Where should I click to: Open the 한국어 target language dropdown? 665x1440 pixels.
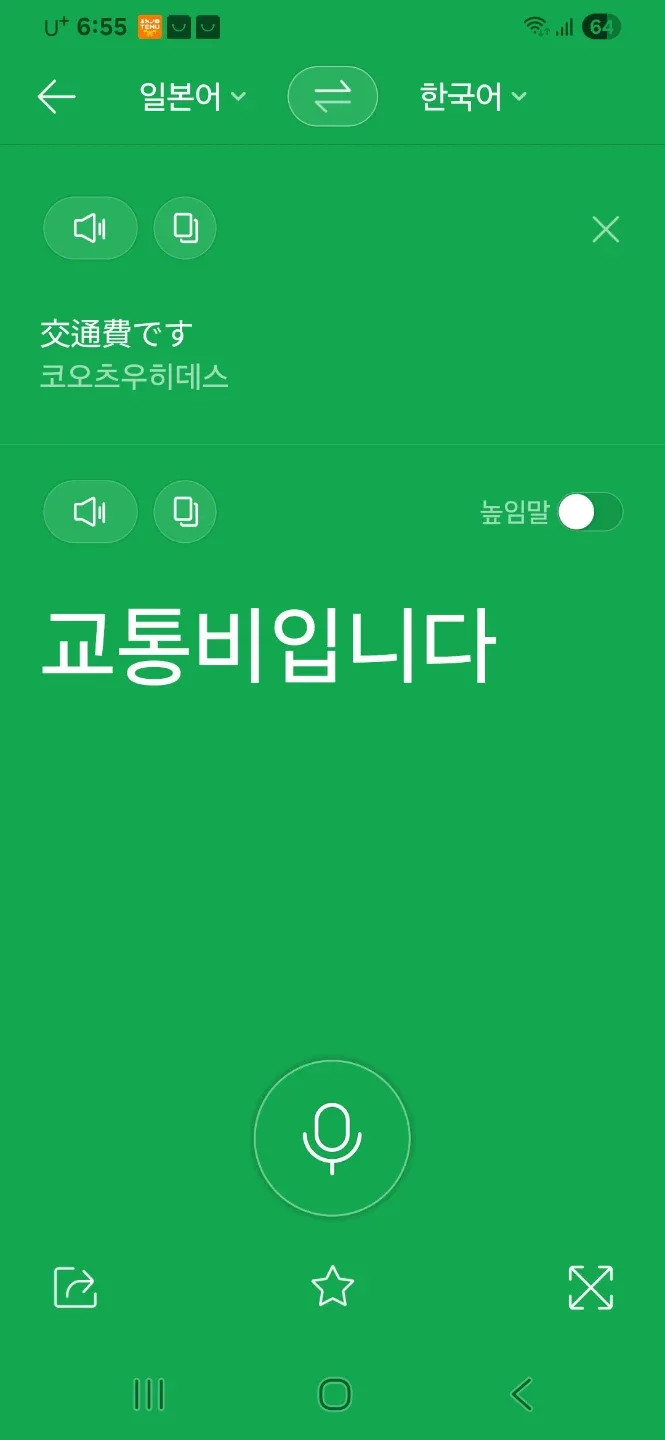472,97
